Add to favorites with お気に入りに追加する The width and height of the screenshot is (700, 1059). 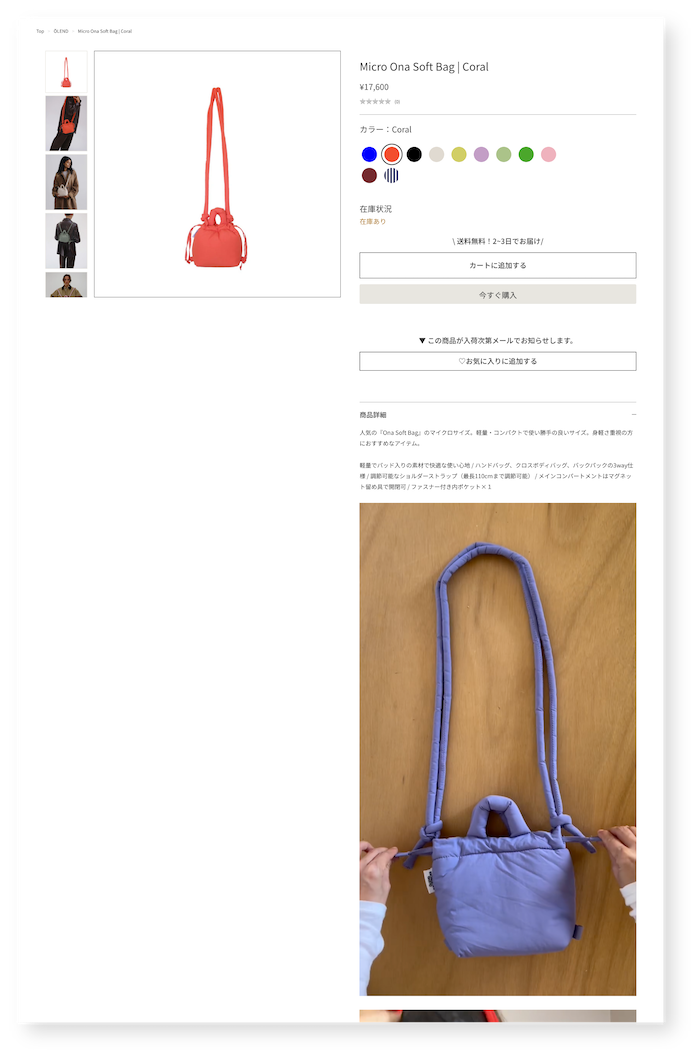pyautogui.click(x=497, y=361)
